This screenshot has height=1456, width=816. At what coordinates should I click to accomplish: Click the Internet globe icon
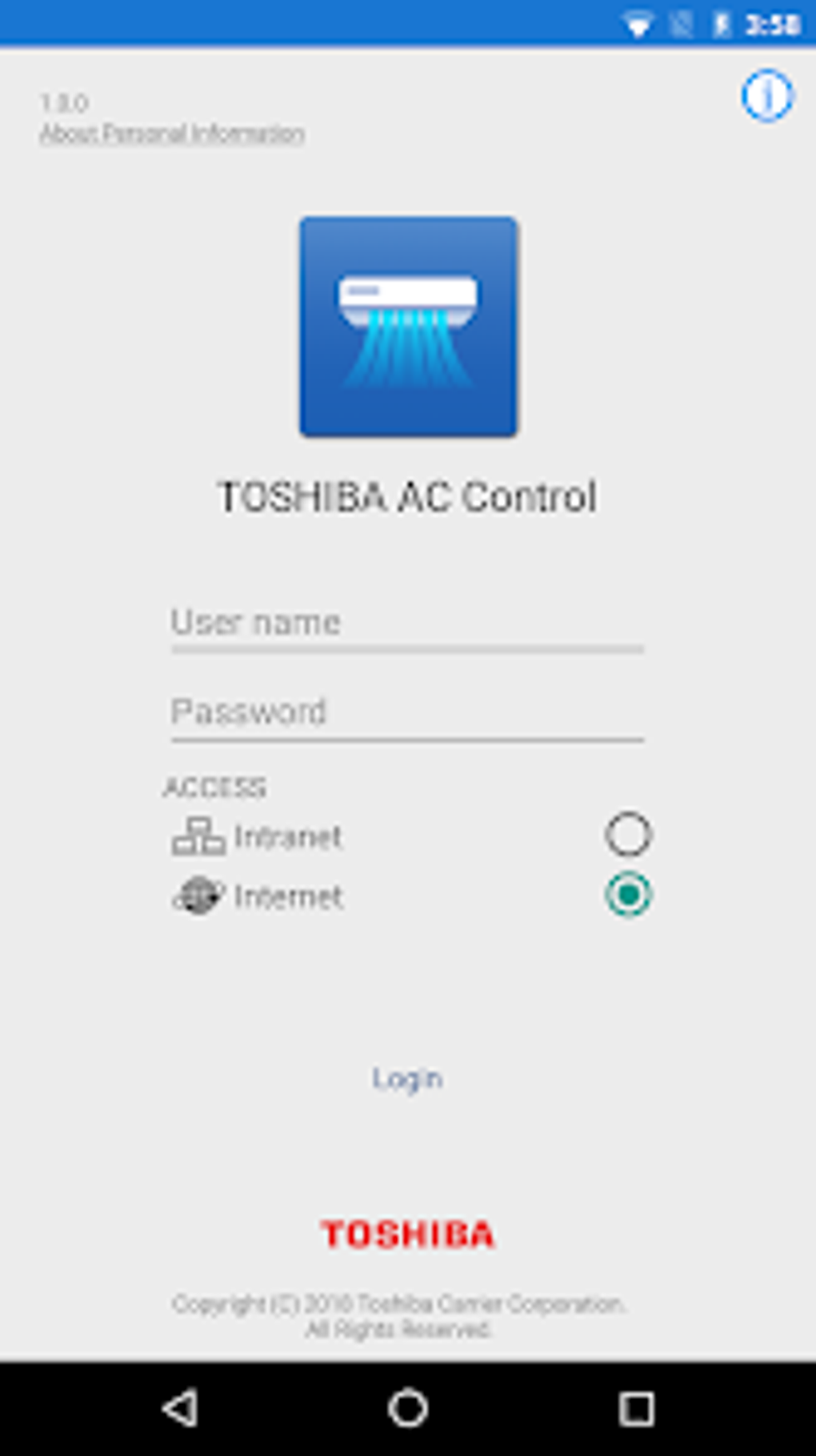pos(199,896)
